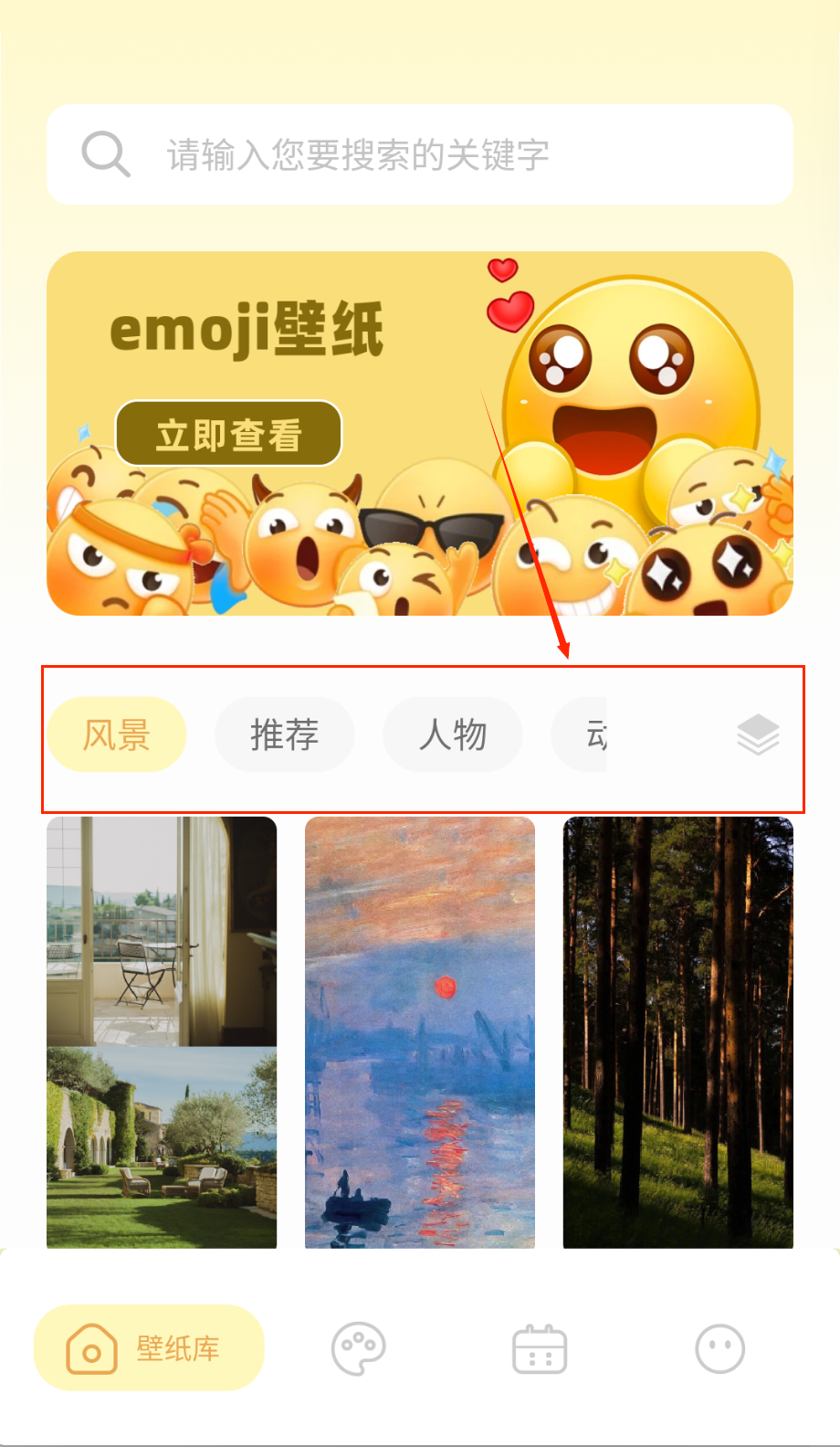Select the 风景 category chip
The image size is (840, 1447).
pos(117,734)
